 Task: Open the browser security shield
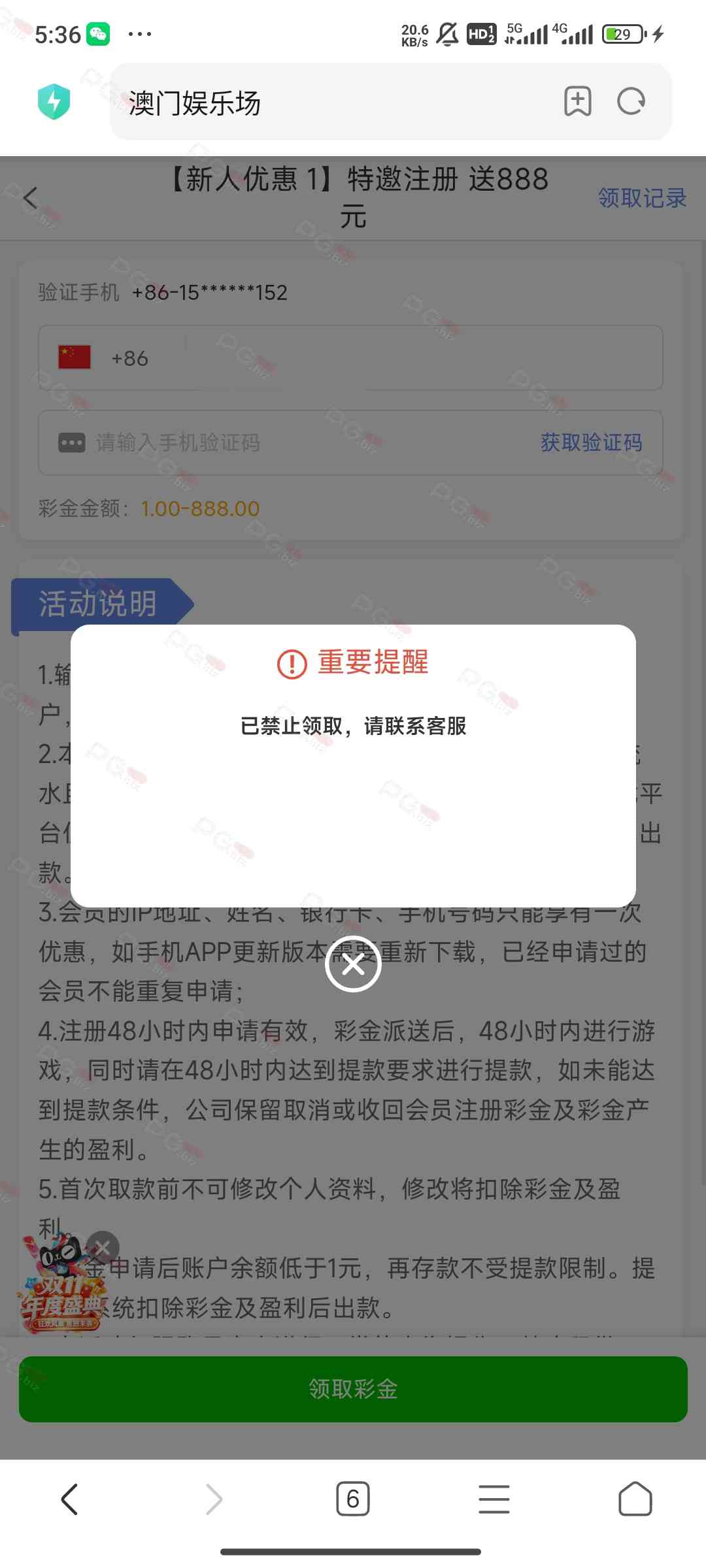[54, 102]
